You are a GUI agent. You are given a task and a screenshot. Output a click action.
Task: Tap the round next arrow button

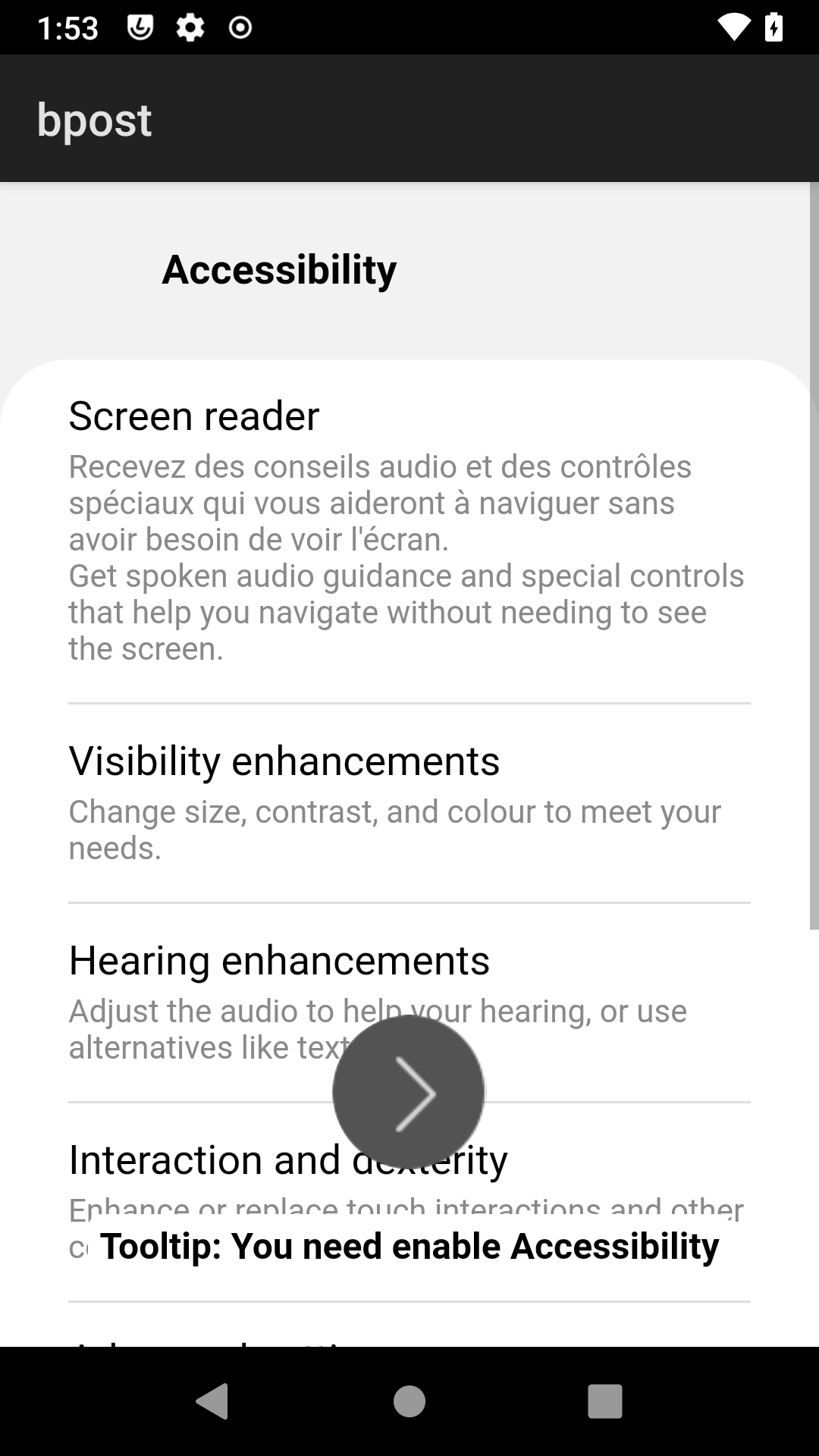(409, 1092)
